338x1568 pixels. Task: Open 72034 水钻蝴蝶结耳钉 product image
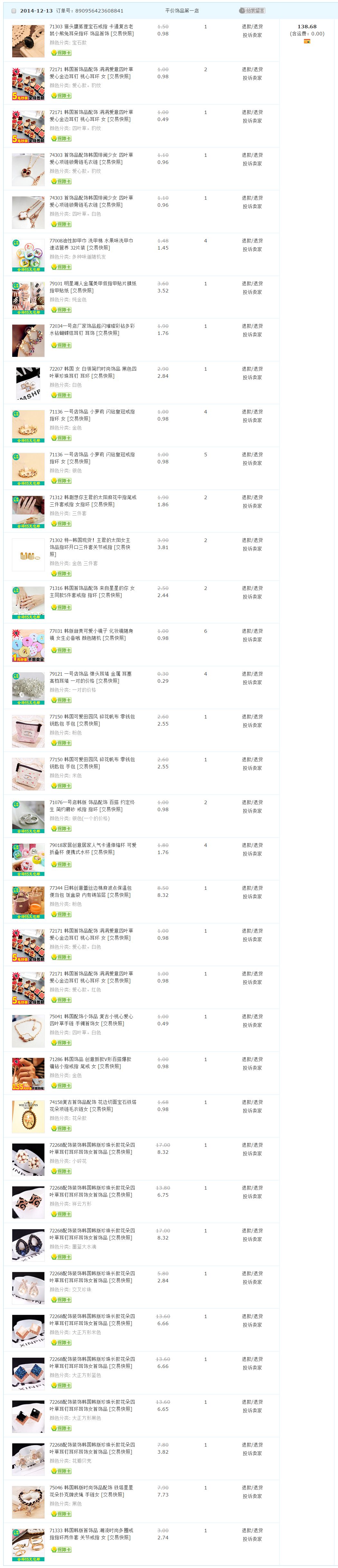click(x=28, y=340)
